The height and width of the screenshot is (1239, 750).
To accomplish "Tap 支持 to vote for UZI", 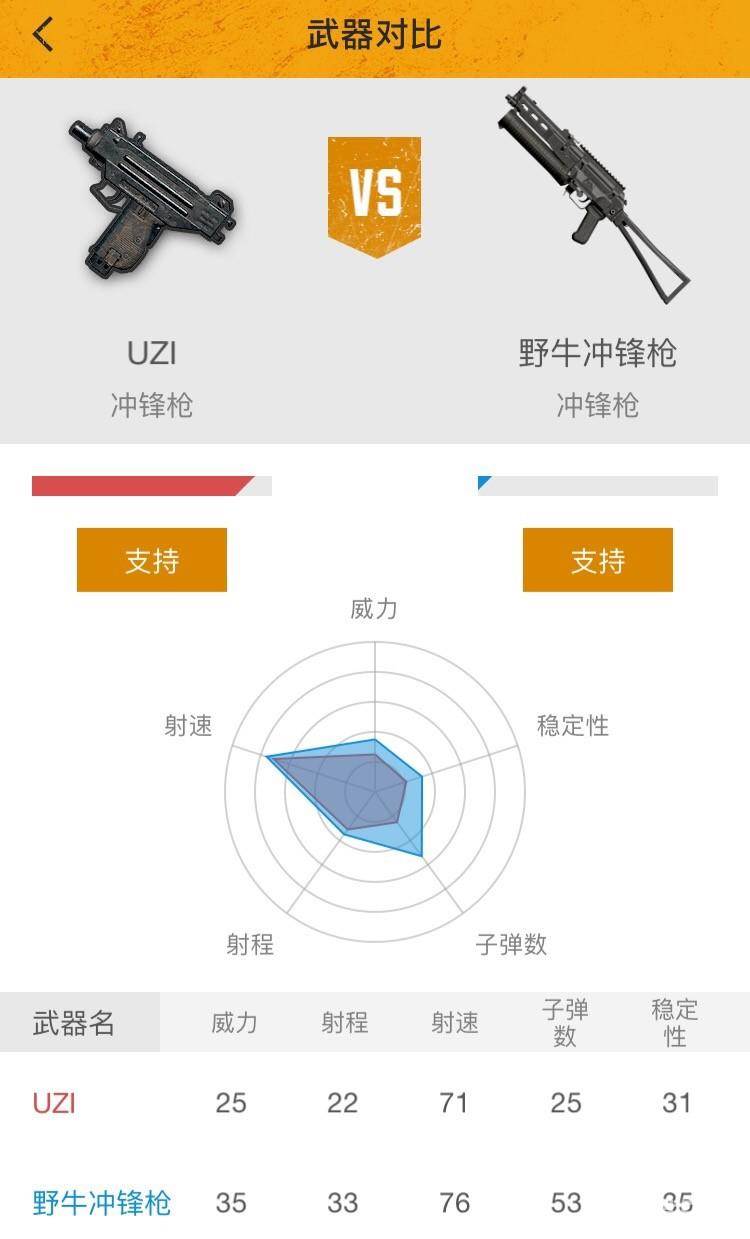I will coord(152,560).
